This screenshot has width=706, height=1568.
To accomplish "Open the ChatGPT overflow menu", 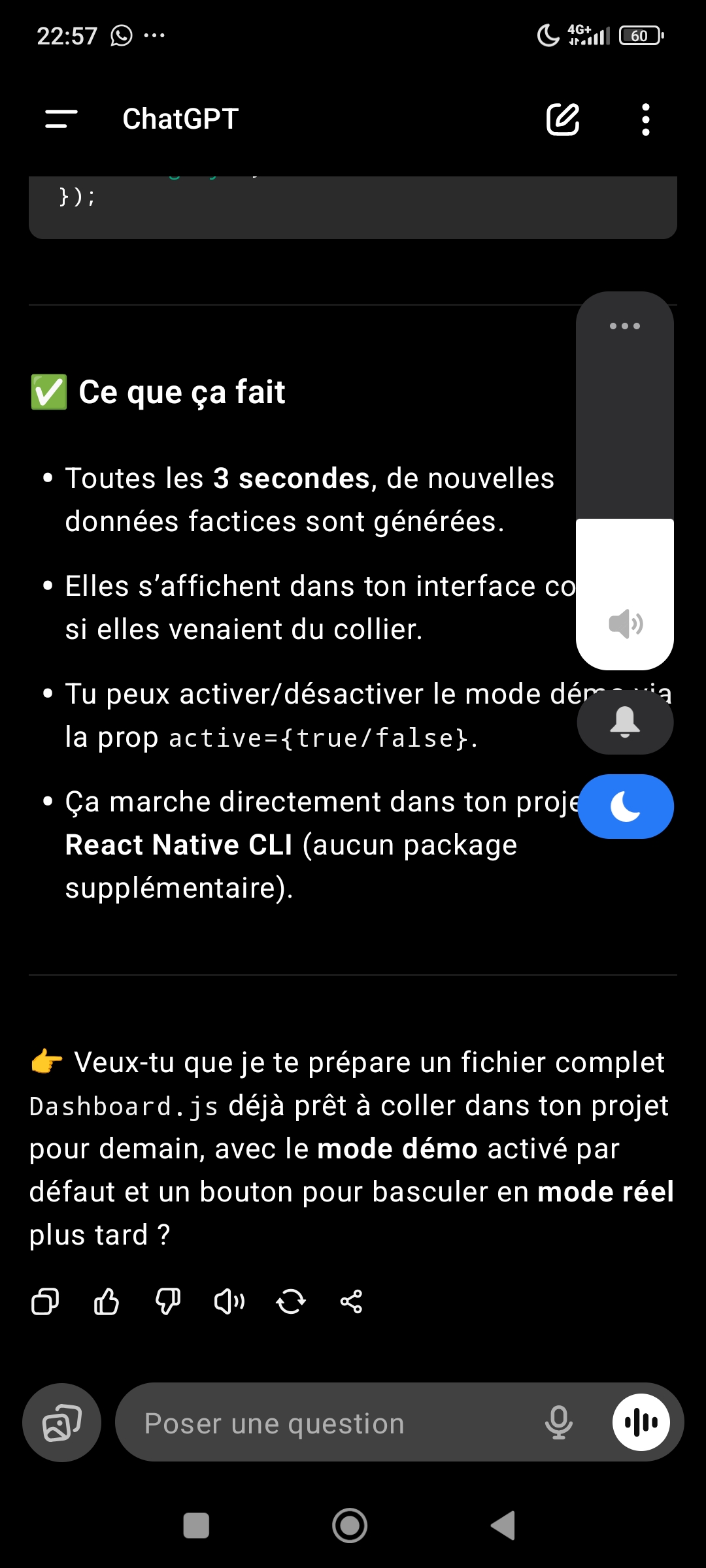I will (645, 120).
